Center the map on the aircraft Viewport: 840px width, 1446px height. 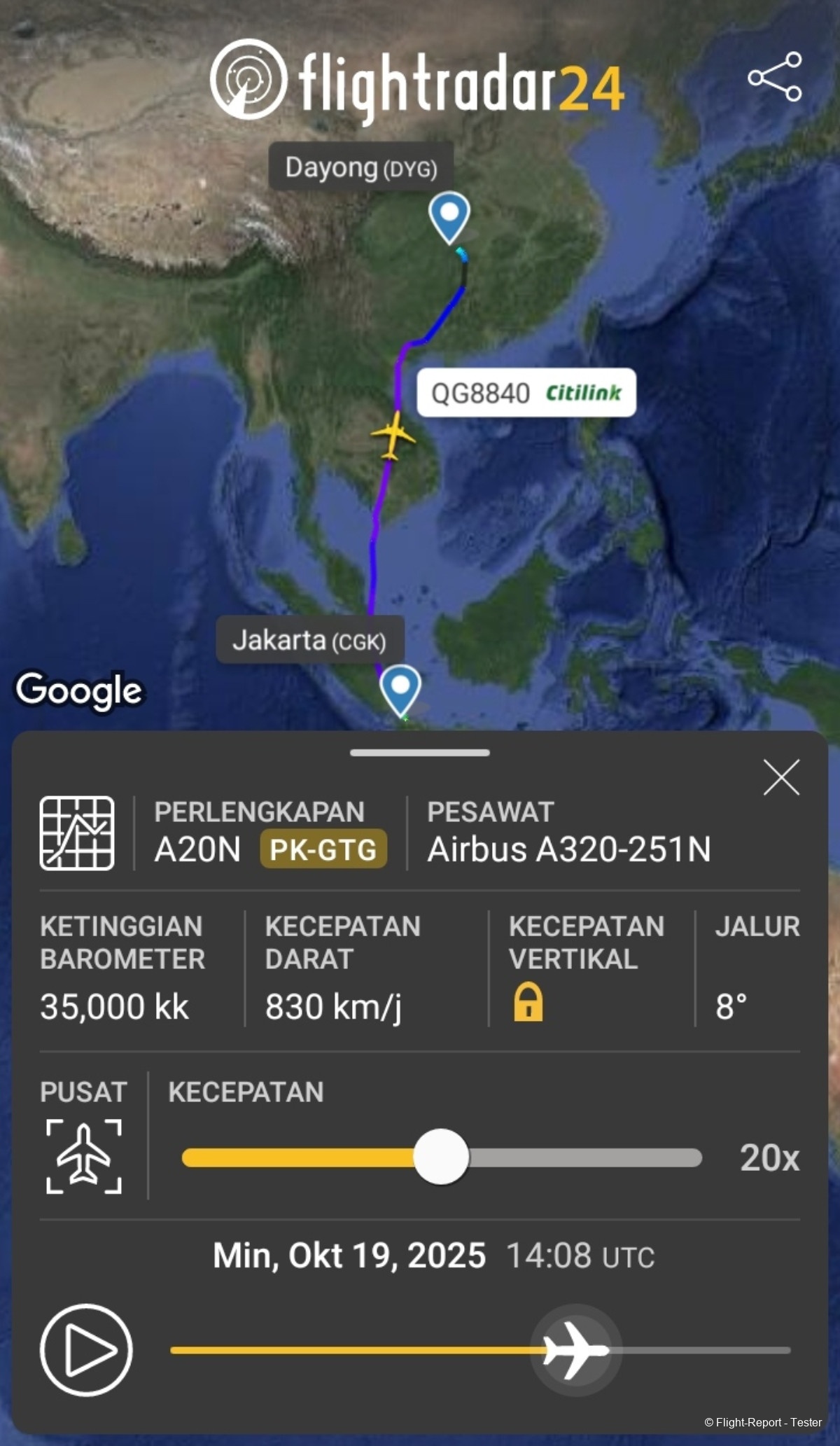click(x=84, y=1155)
